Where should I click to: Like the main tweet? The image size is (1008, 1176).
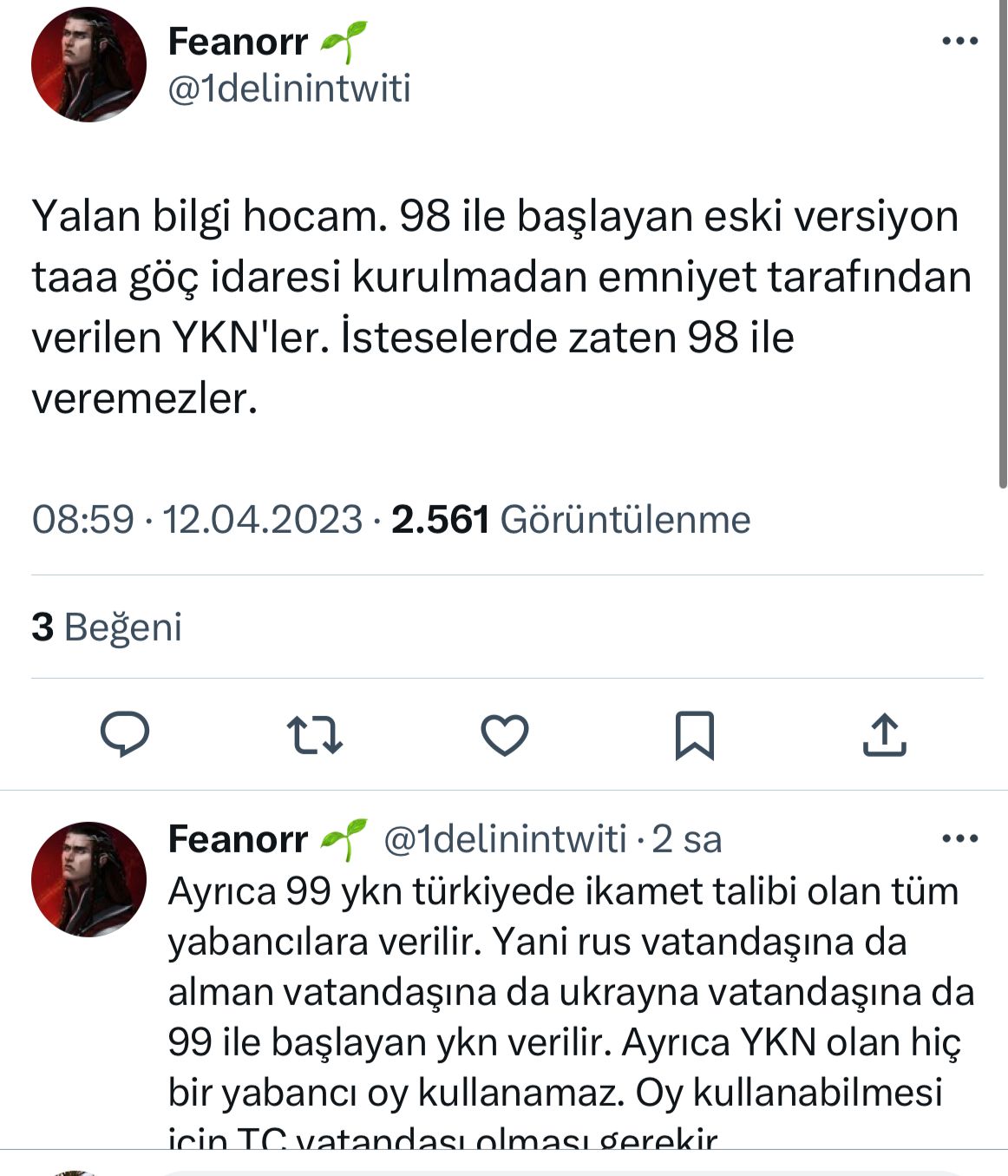(505, 735)
